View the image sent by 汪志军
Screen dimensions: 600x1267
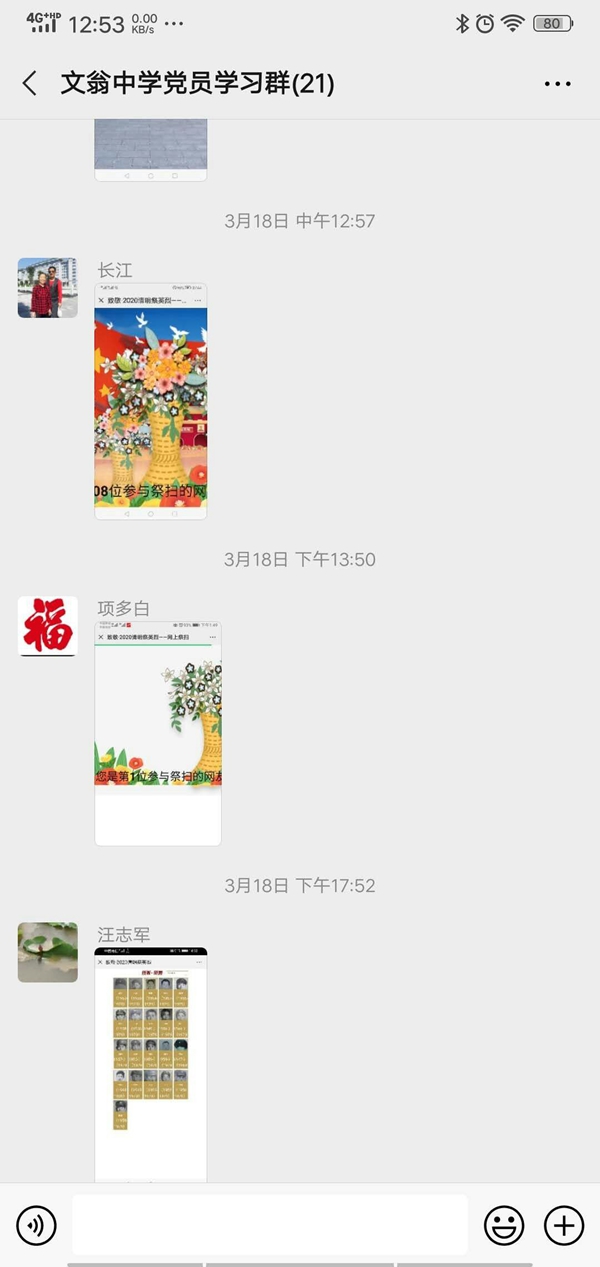tap(151, 1064)
